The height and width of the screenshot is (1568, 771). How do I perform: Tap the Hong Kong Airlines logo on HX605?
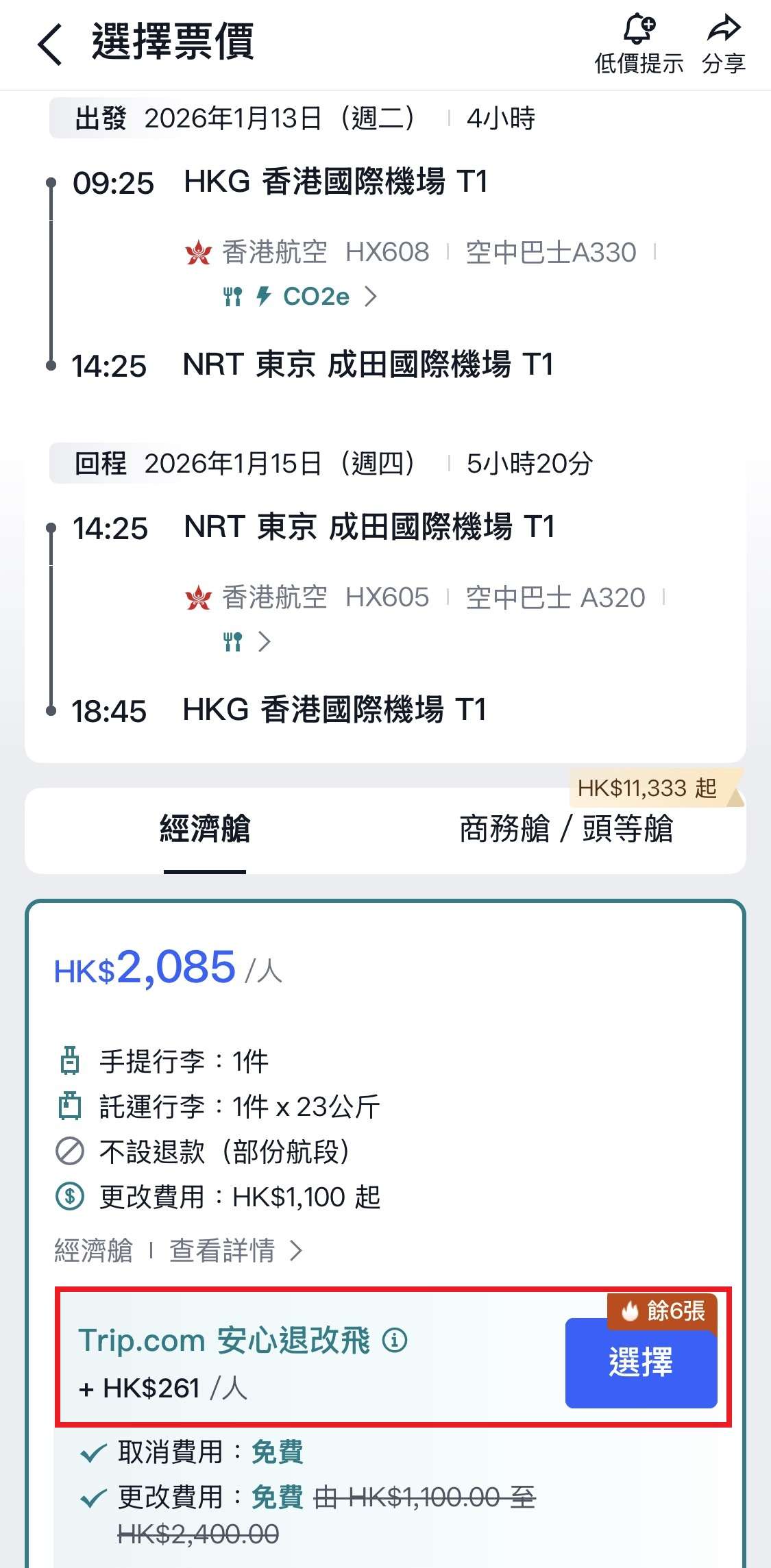pyautogui.click(x=199, y=597)
